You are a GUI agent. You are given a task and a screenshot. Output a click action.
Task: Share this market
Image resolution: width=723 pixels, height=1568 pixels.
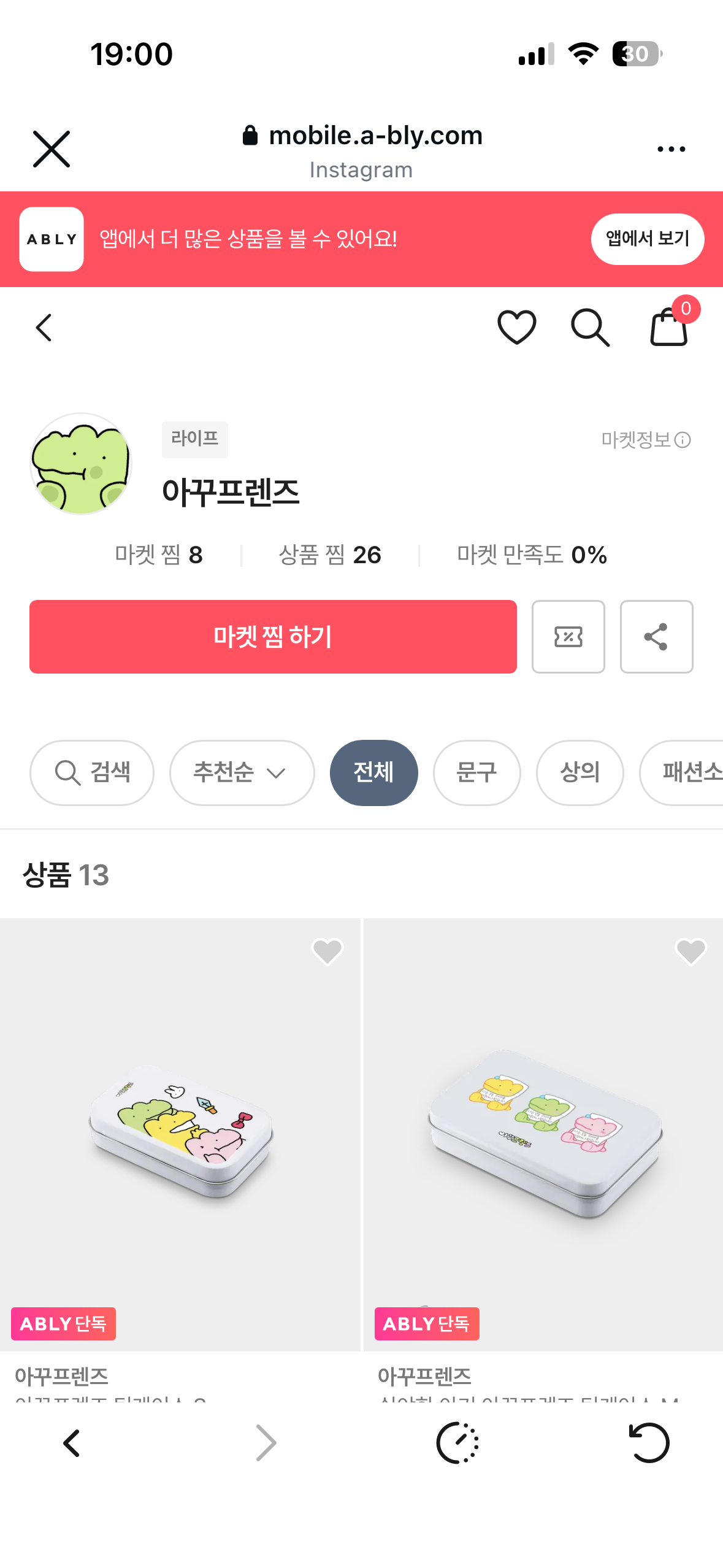[x=656, y=637]
